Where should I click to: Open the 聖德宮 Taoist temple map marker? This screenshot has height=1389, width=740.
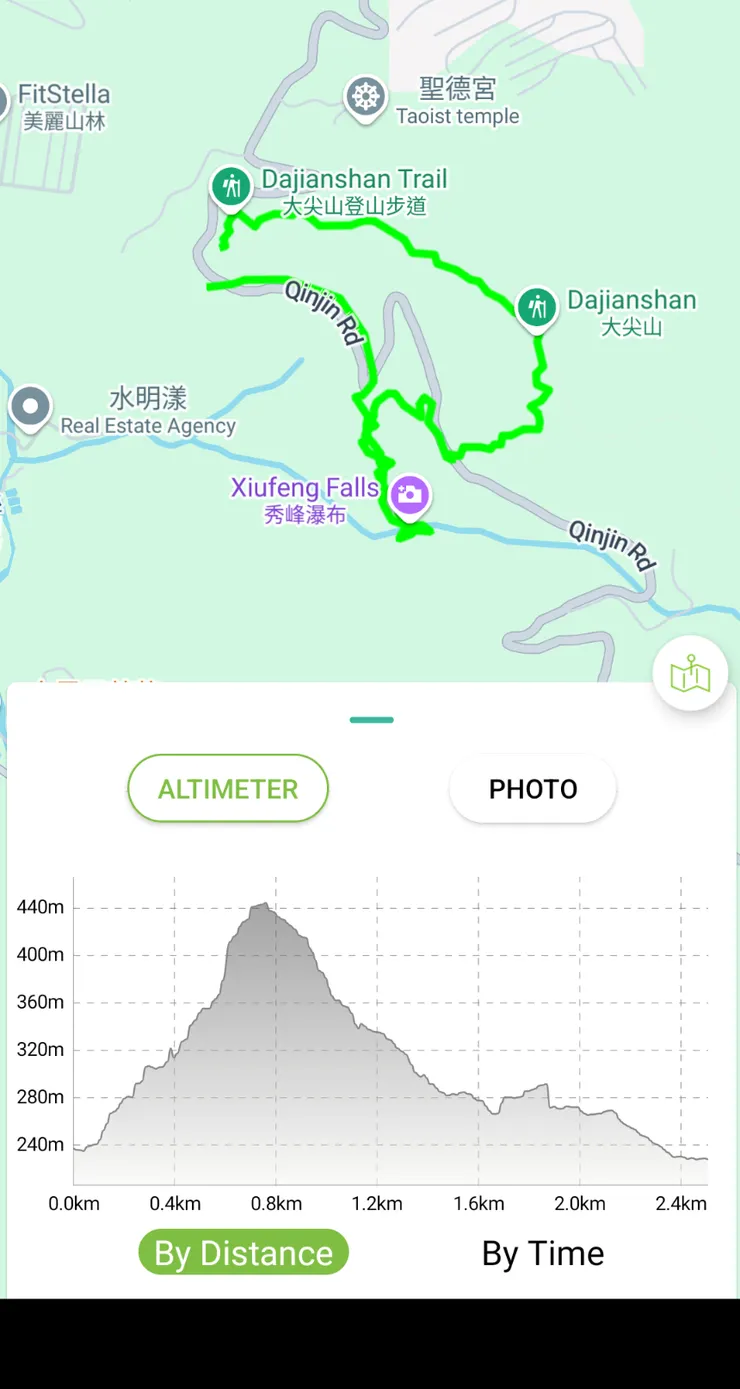coord(366,97)
